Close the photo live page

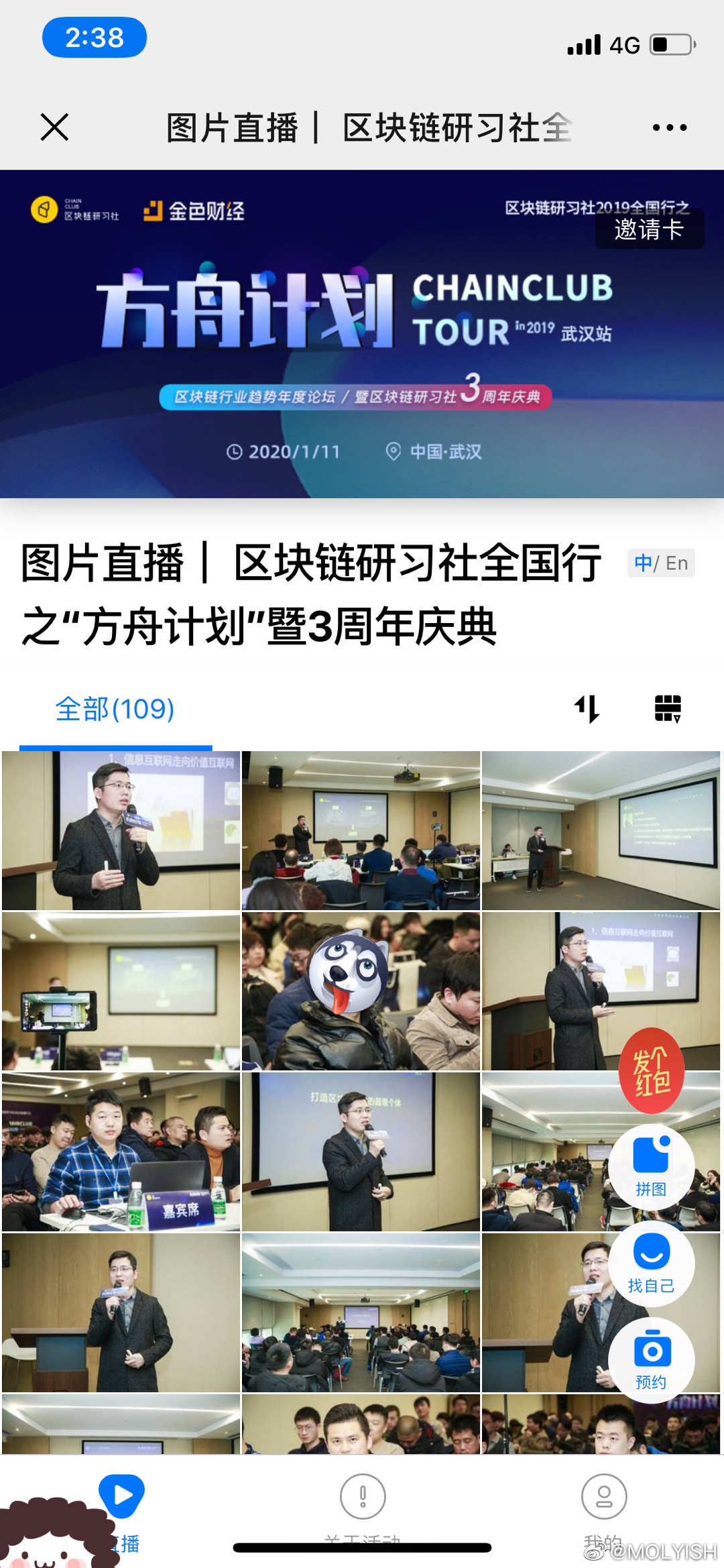54,127
